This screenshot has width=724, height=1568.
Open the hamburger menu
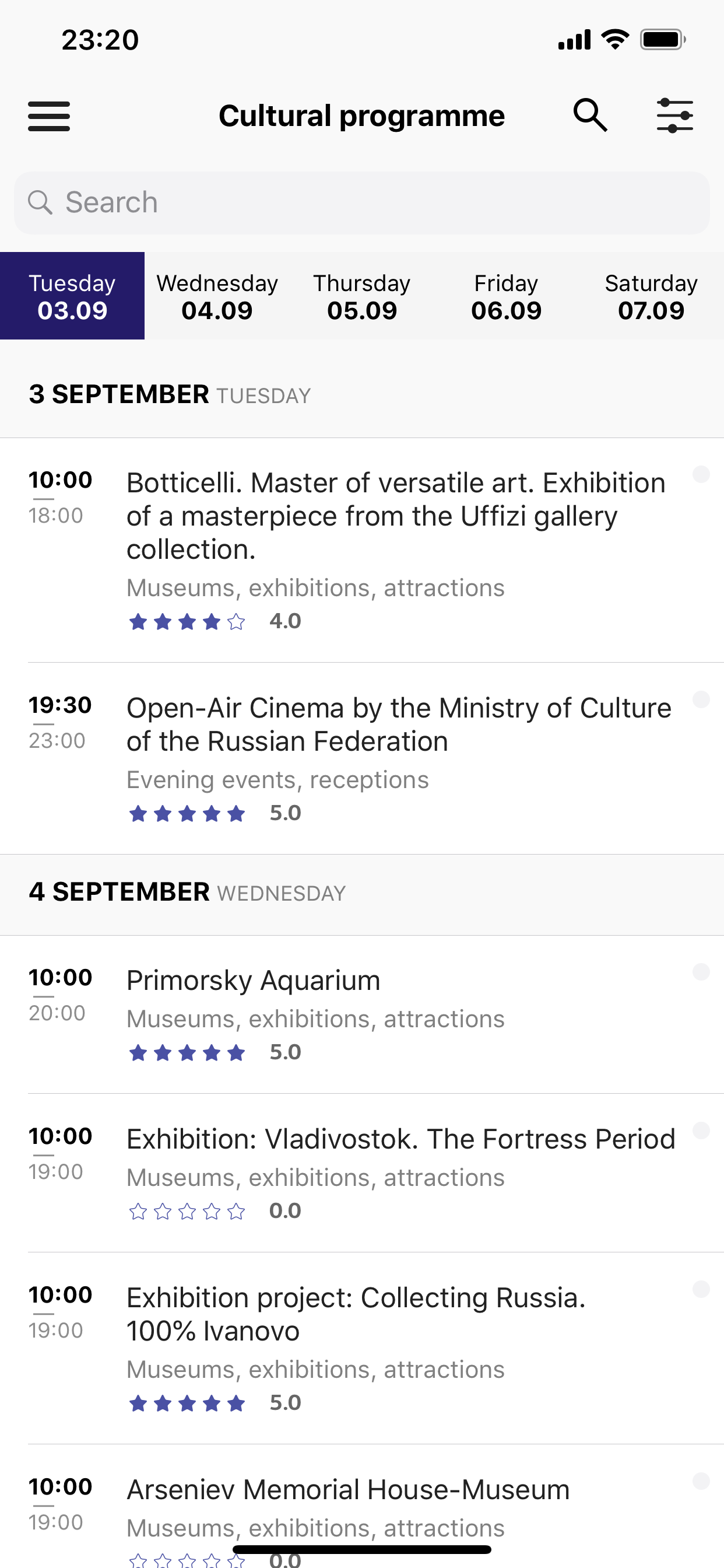click(50, 116)
